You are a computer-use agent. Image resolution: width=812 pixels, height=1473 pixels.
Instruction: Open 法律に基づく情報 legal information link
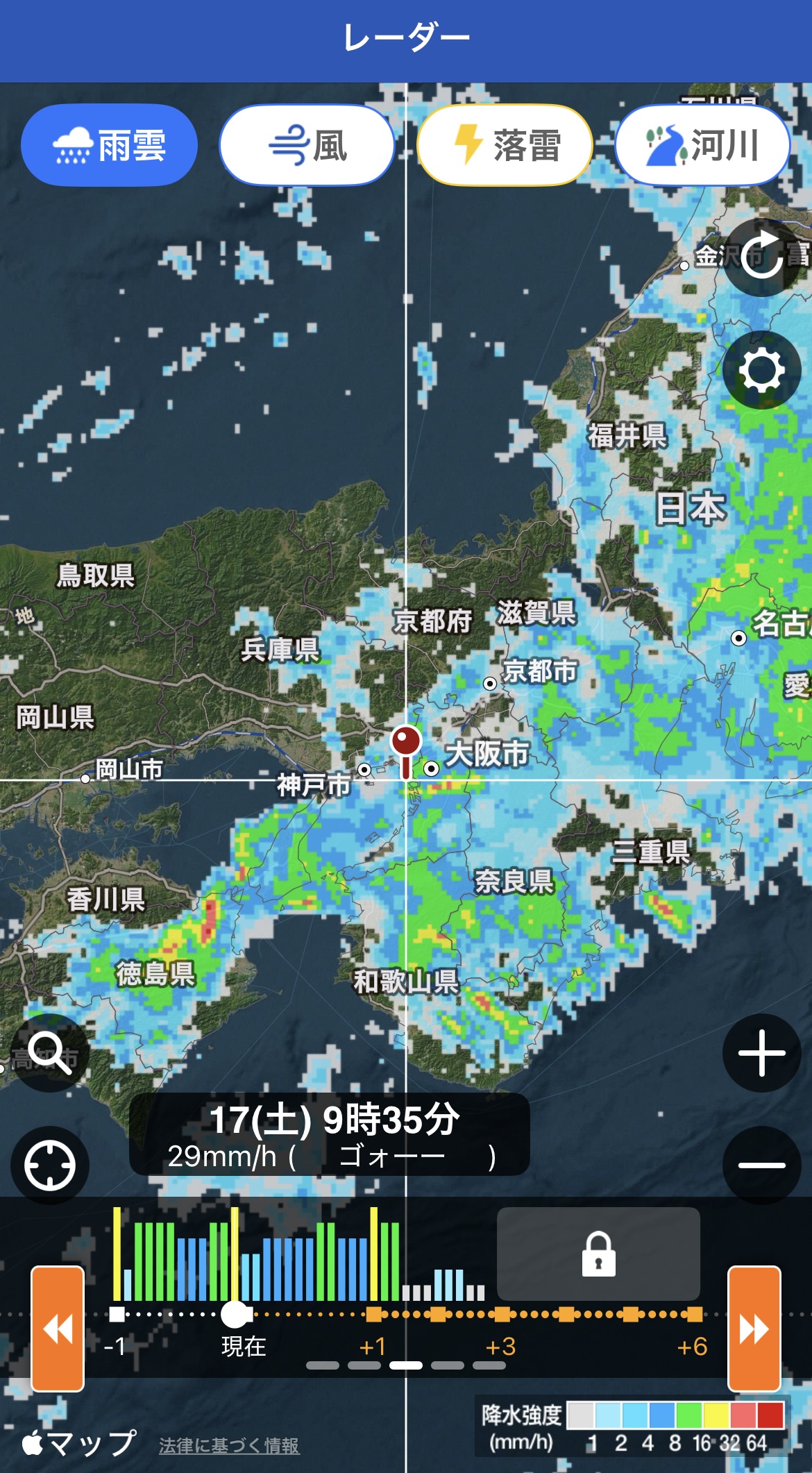229,1445
